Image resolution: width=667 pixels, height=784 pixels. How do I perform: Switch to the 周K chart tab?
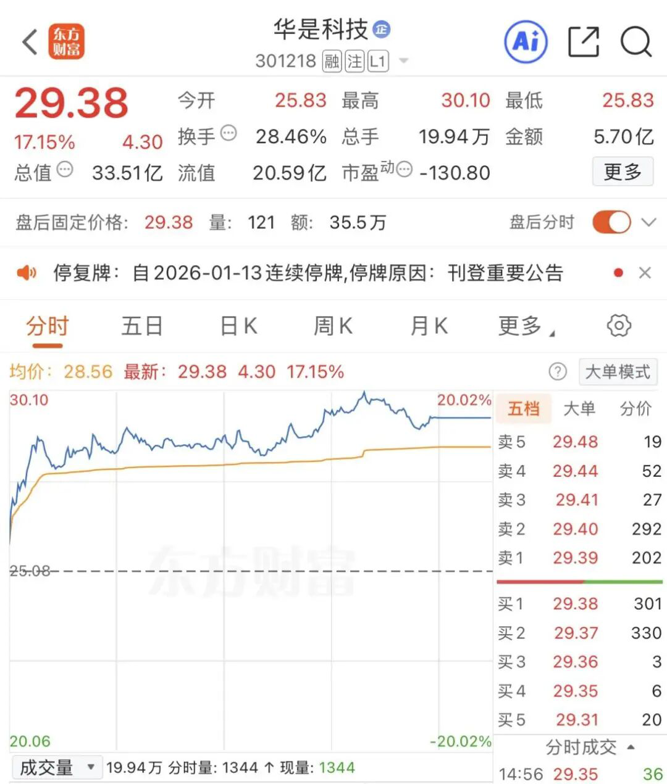pyautogui.click(x=333, y=326)
